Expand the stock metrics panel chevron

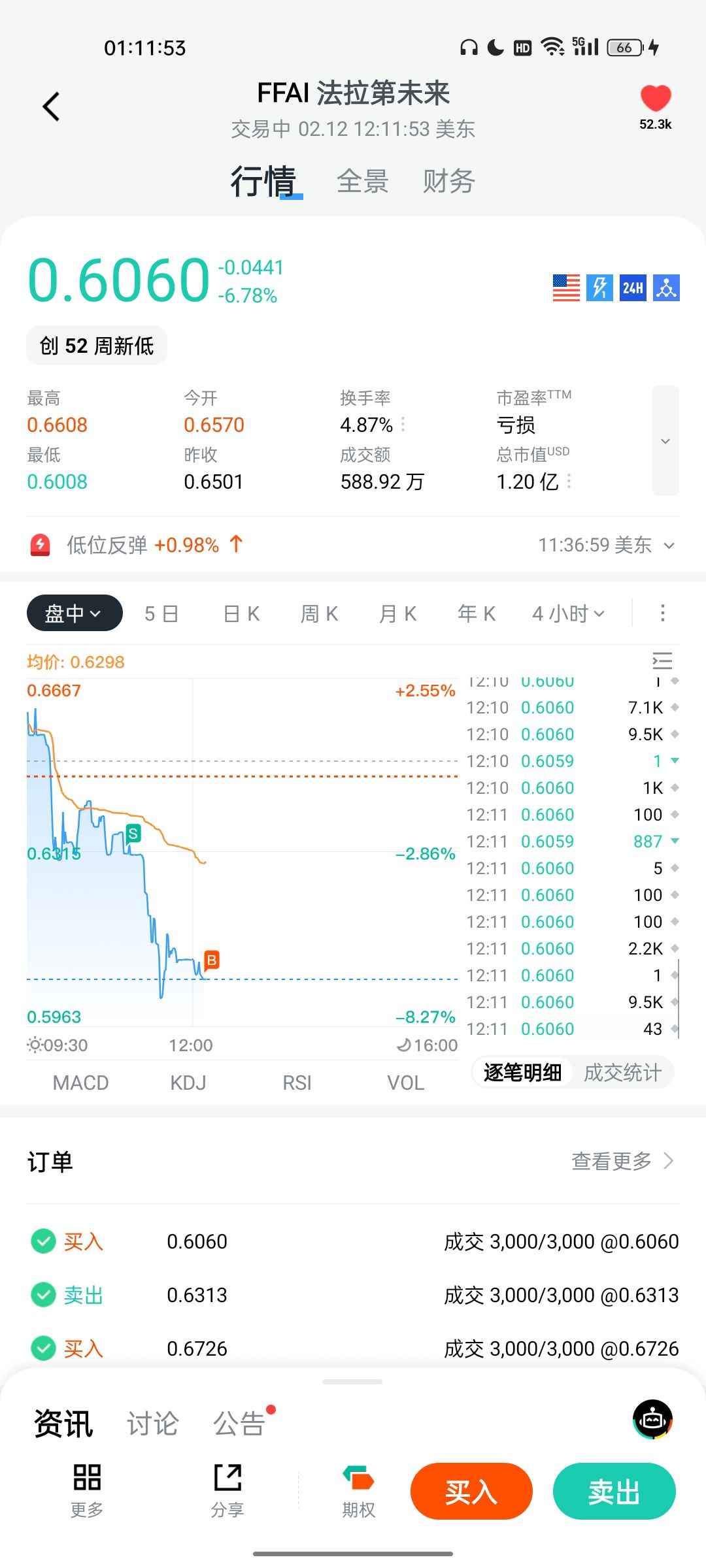665,441
